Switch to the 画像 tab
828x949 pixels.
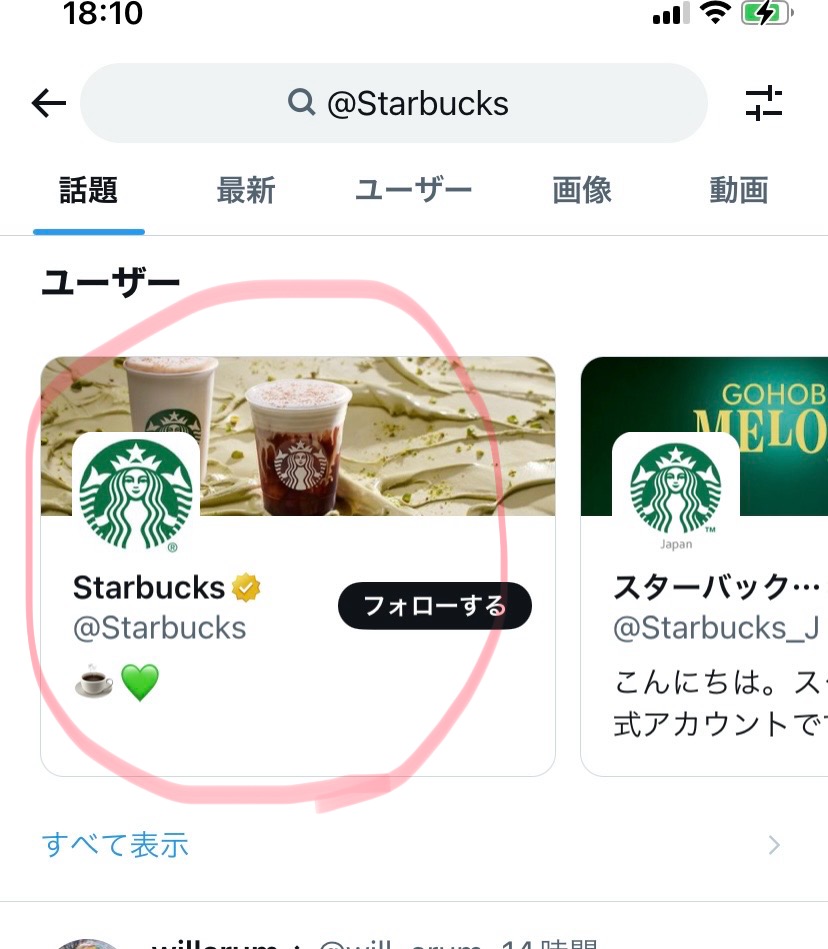point(582,190)
